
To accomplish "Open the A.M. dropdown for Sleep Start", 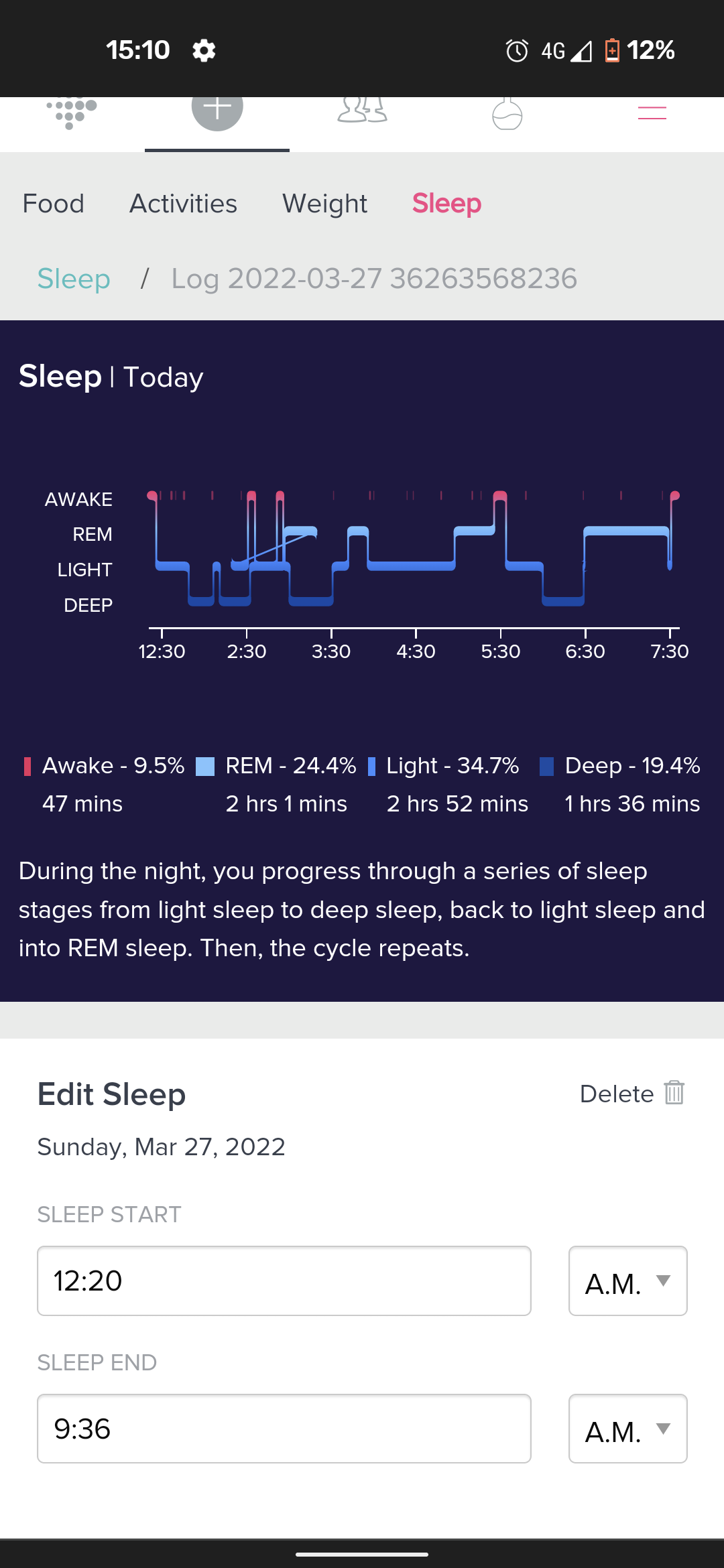I will pos(628,1281).
